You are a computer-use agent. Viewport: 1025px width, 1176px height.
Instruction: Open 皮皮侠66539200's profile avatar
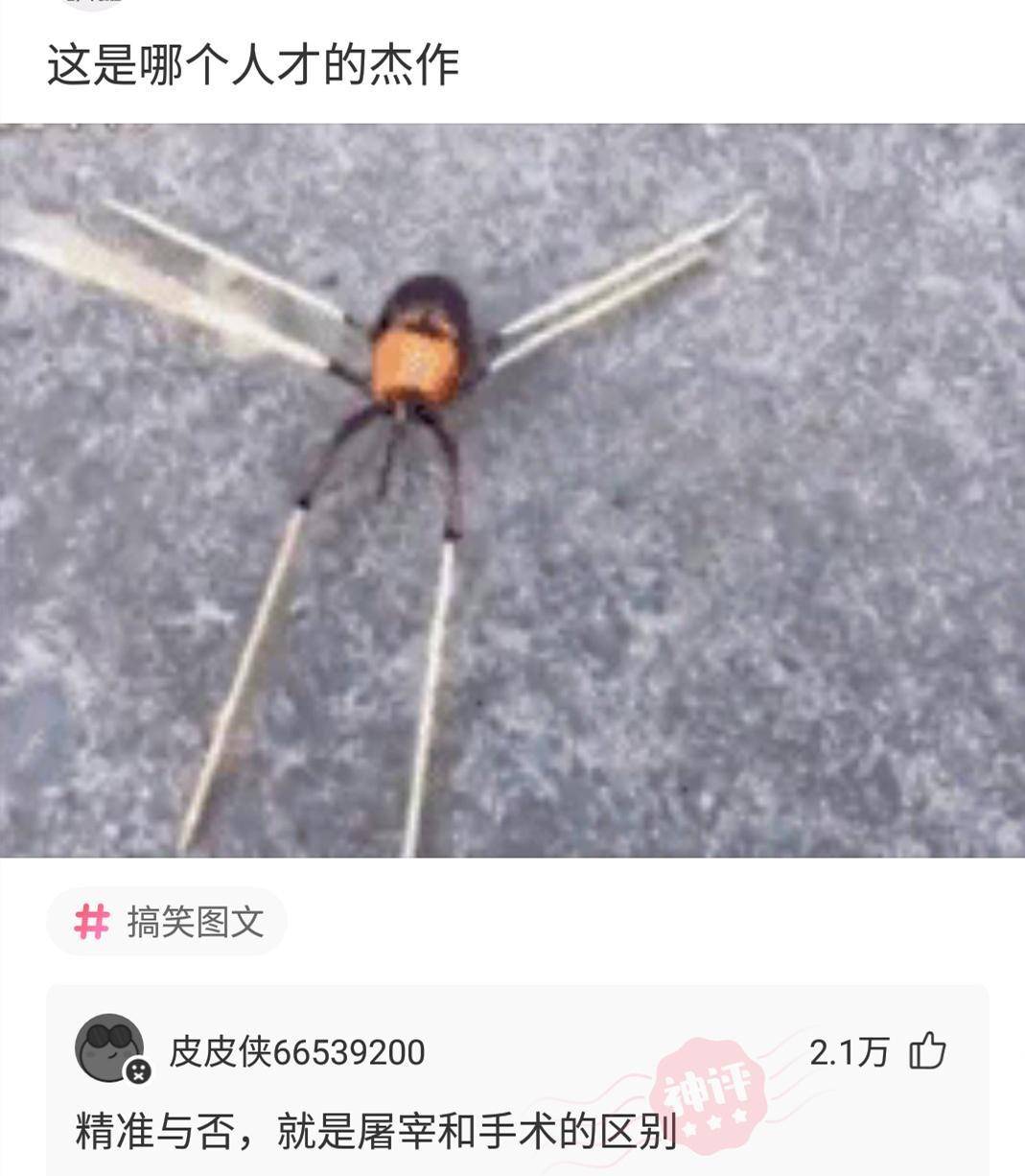click(x=110, y=1048)
